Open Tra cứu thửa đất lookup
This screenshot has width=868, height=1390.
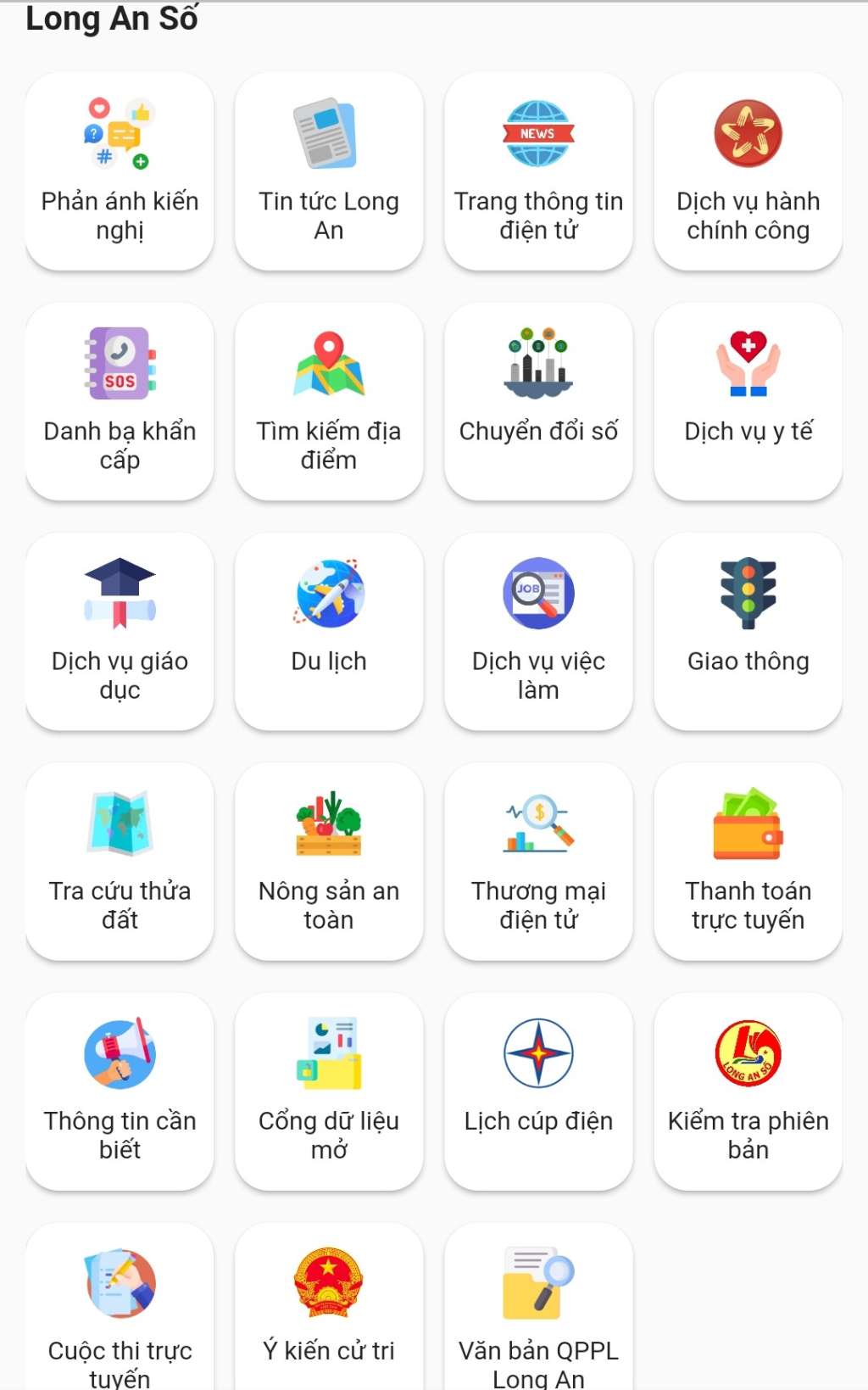120,862
